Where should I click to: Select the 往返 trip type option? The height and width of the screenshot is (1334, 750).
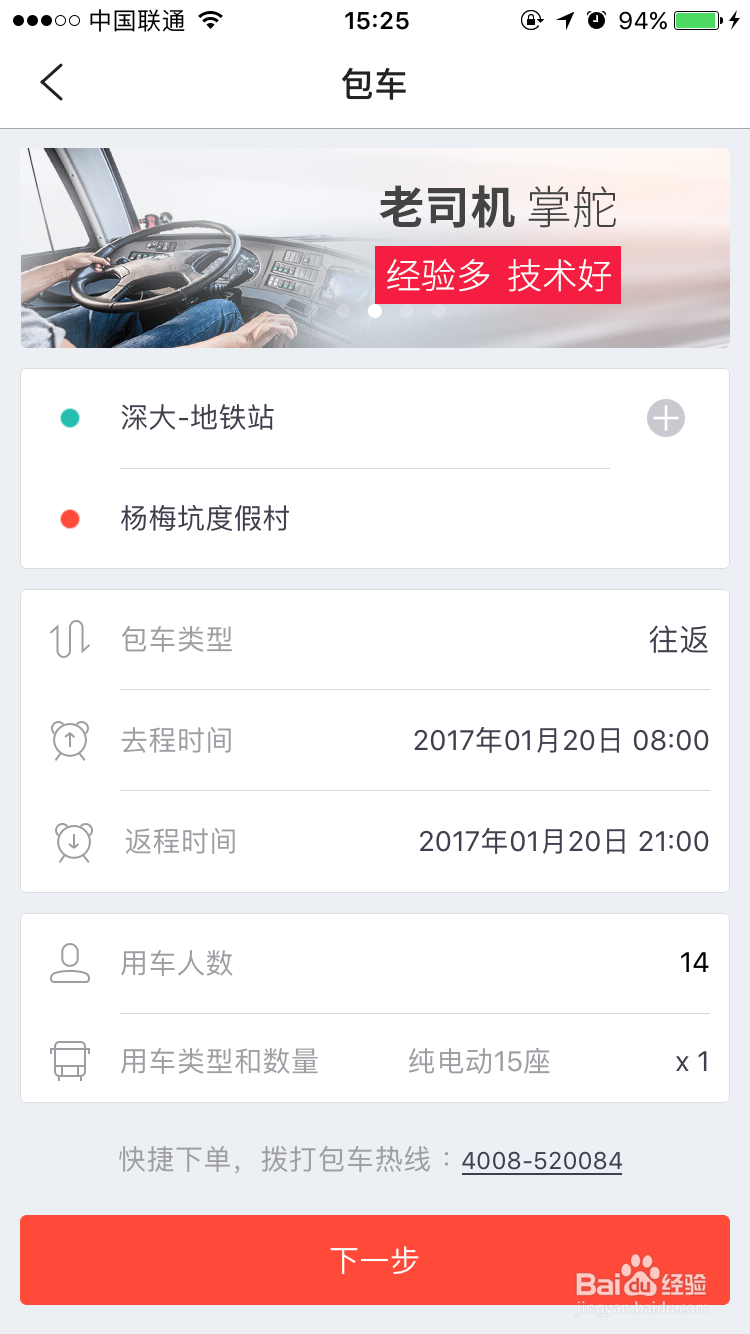tap(678, 640)
